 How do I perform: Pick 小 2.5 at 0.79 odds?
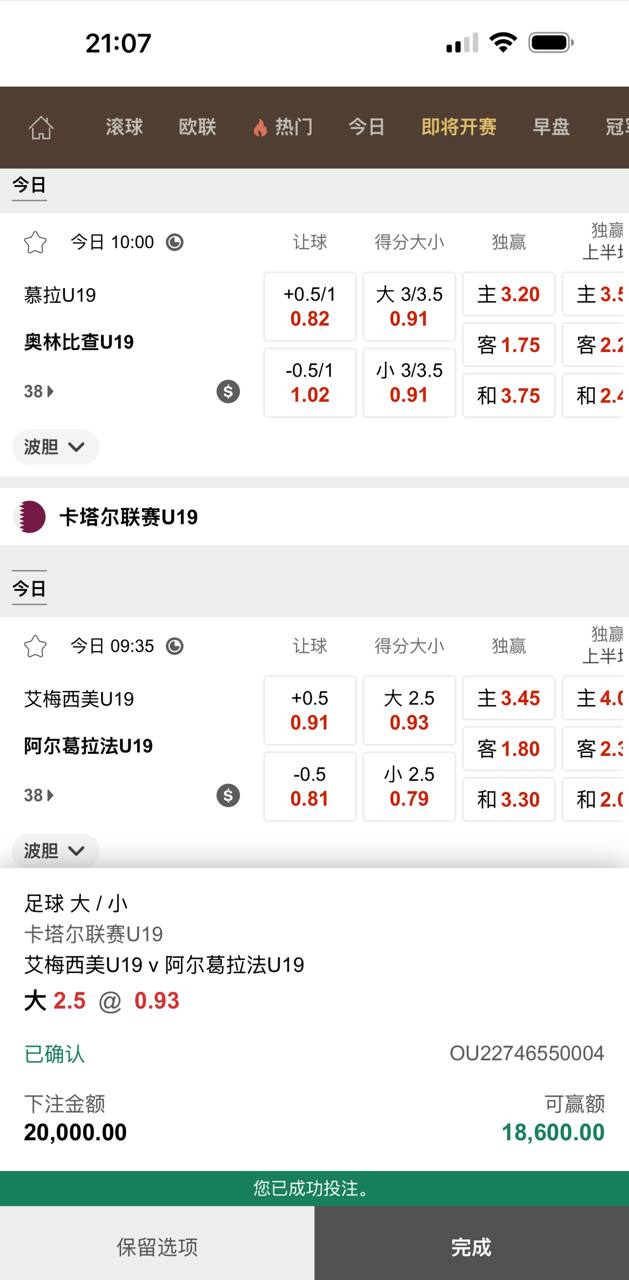tap(409, 786)
